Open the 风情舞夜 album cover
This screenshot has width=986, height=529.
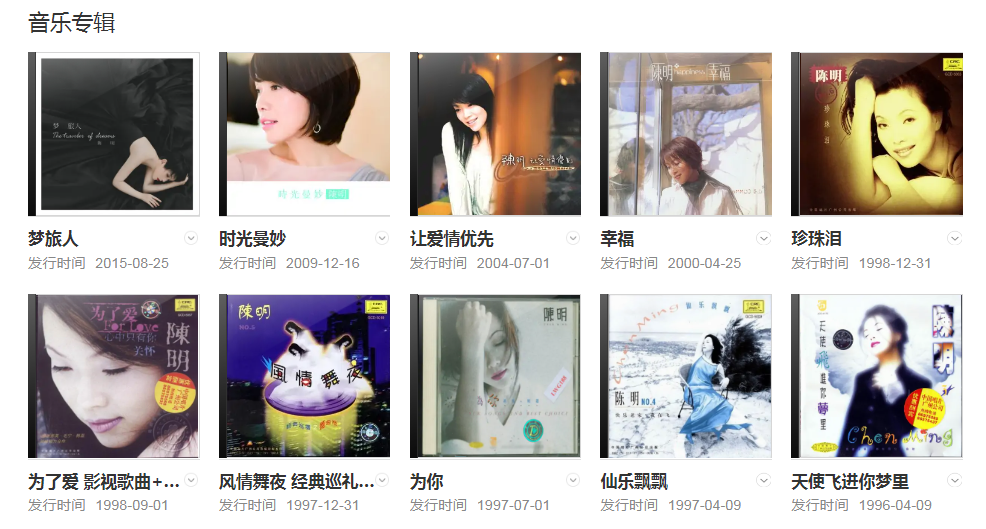point(304,376)
